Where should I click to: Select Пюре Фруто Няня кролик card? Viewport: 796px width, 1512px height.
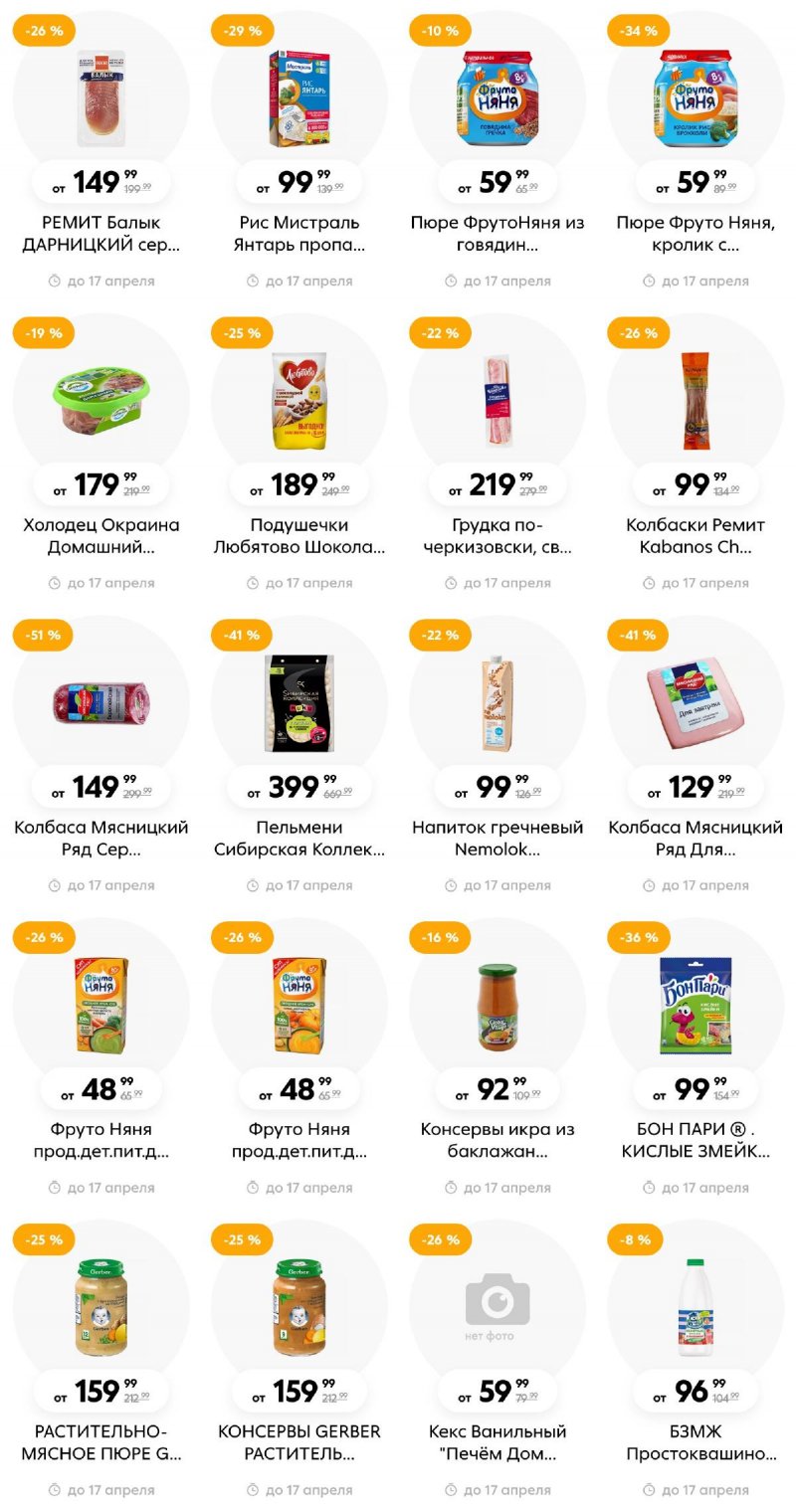pos(696,99)
